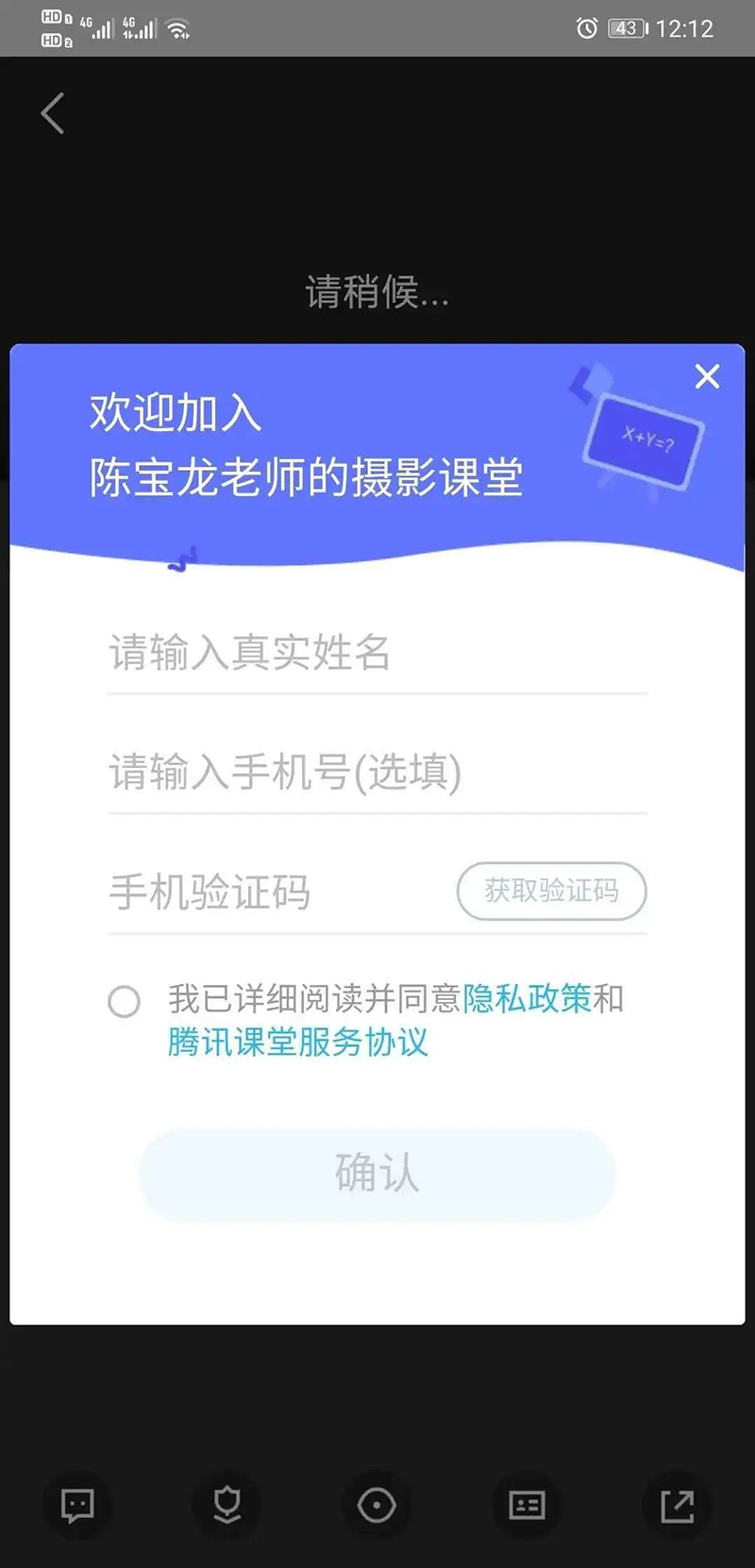The width and height of the screenshot is (755, 1568).
Task: Tap the share export icon at bottom
Action: coord(677,1505)
